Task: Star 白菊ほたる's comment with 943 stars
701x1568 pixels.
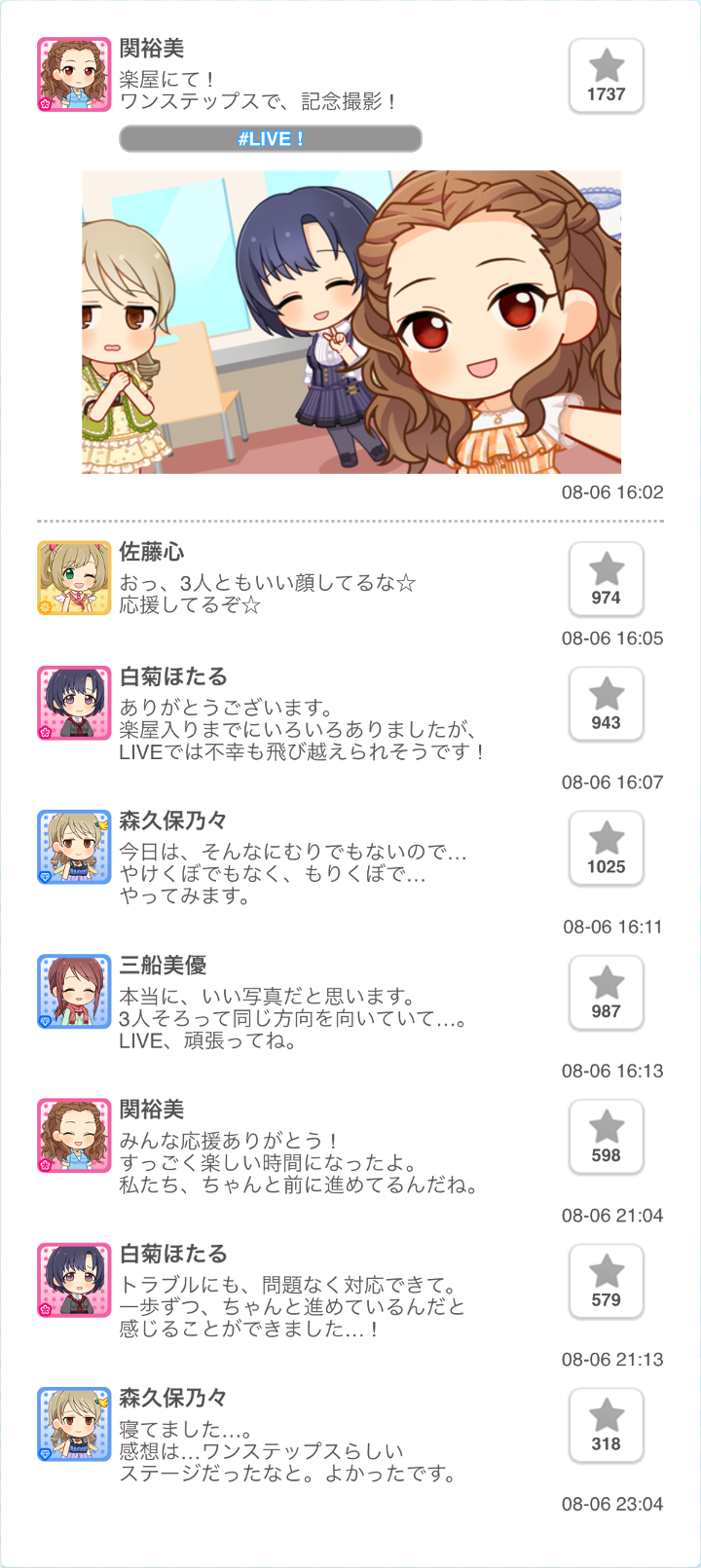Action: [x=606, y=704]
